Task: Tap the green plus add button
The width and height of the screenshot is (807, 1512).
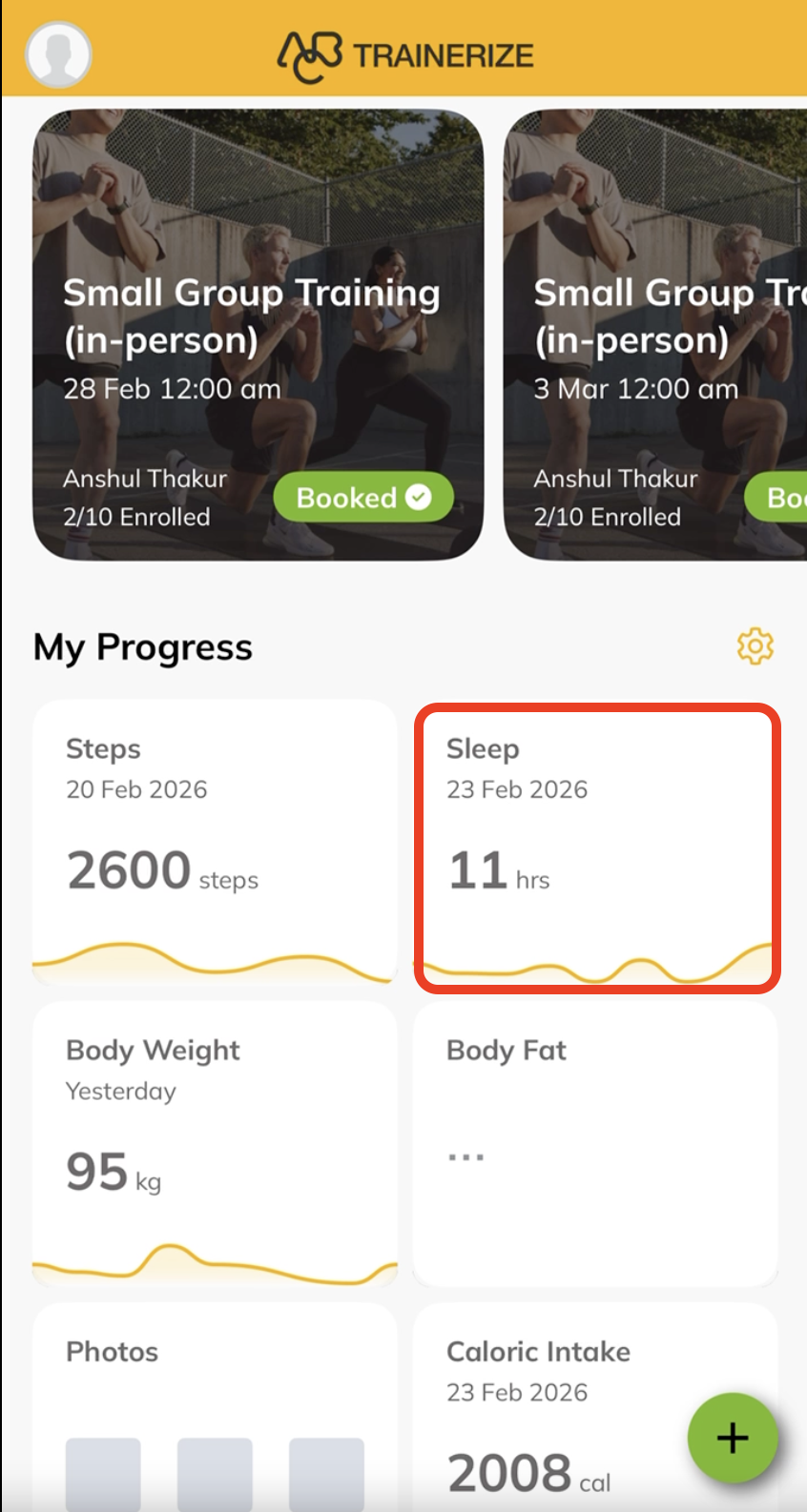Action: click(732, 1438)
